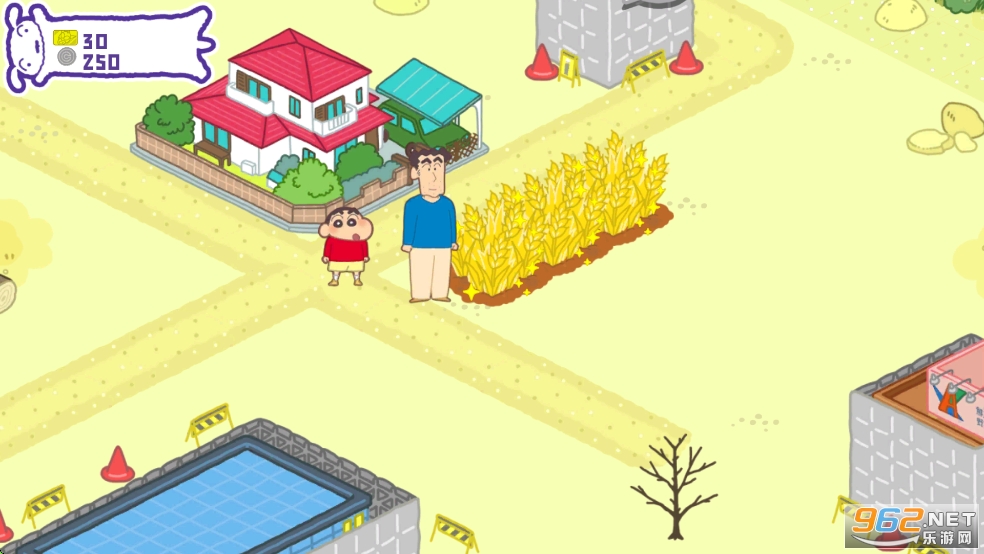The image size is (984, 554).
Task: Tap the red-roofed Nohara house
Action: 290,108
